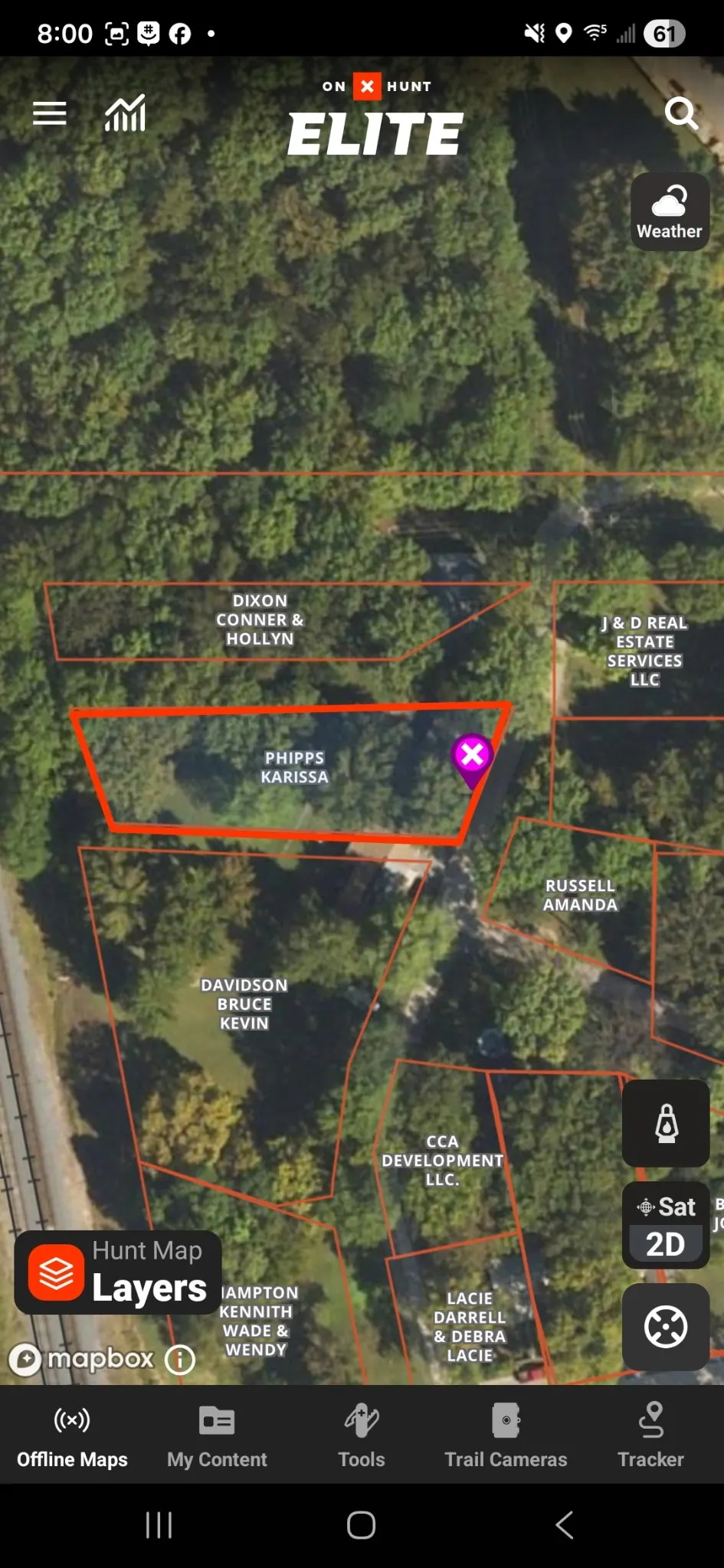Open the hamburger menu

[50, 114]
